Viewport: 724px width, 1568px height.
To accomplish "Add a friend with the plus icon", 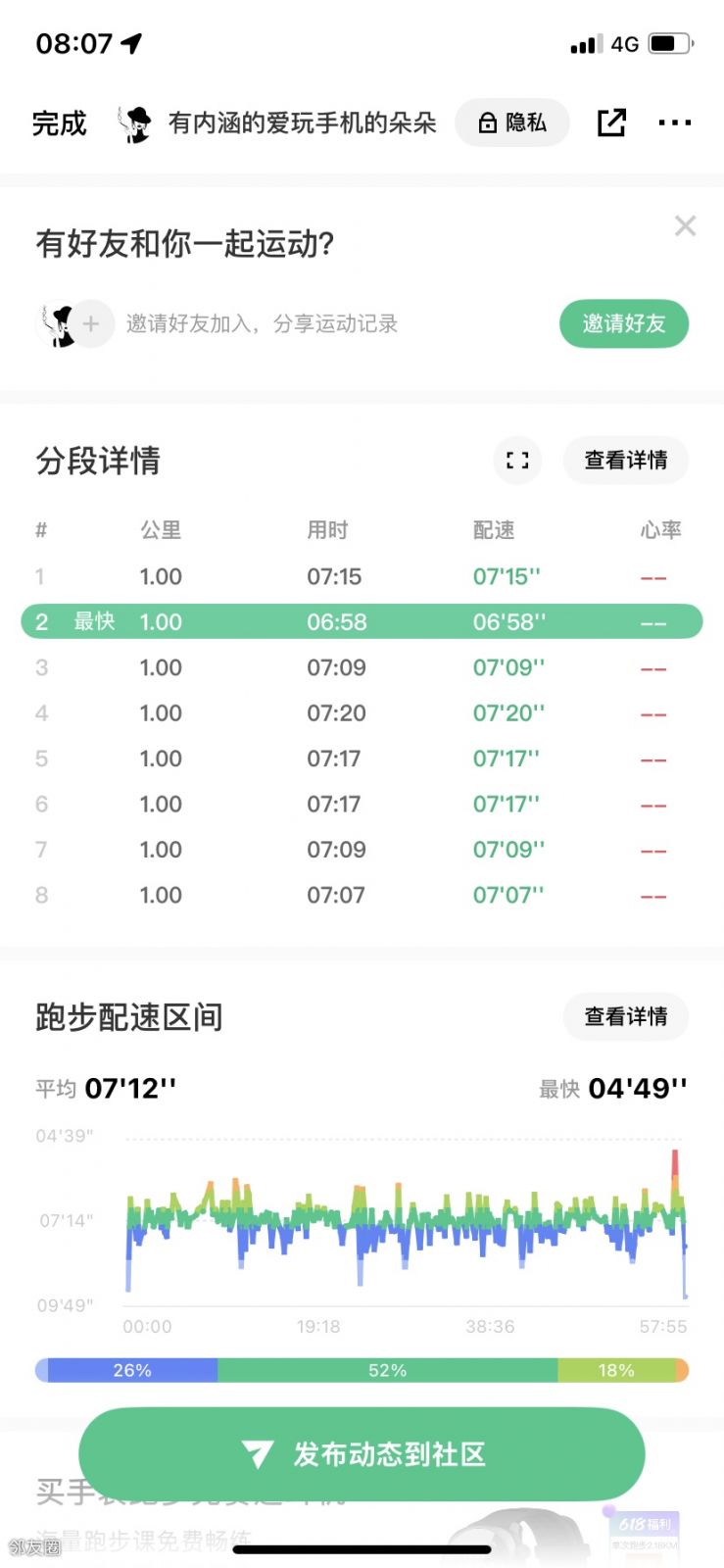I will 91,323.
